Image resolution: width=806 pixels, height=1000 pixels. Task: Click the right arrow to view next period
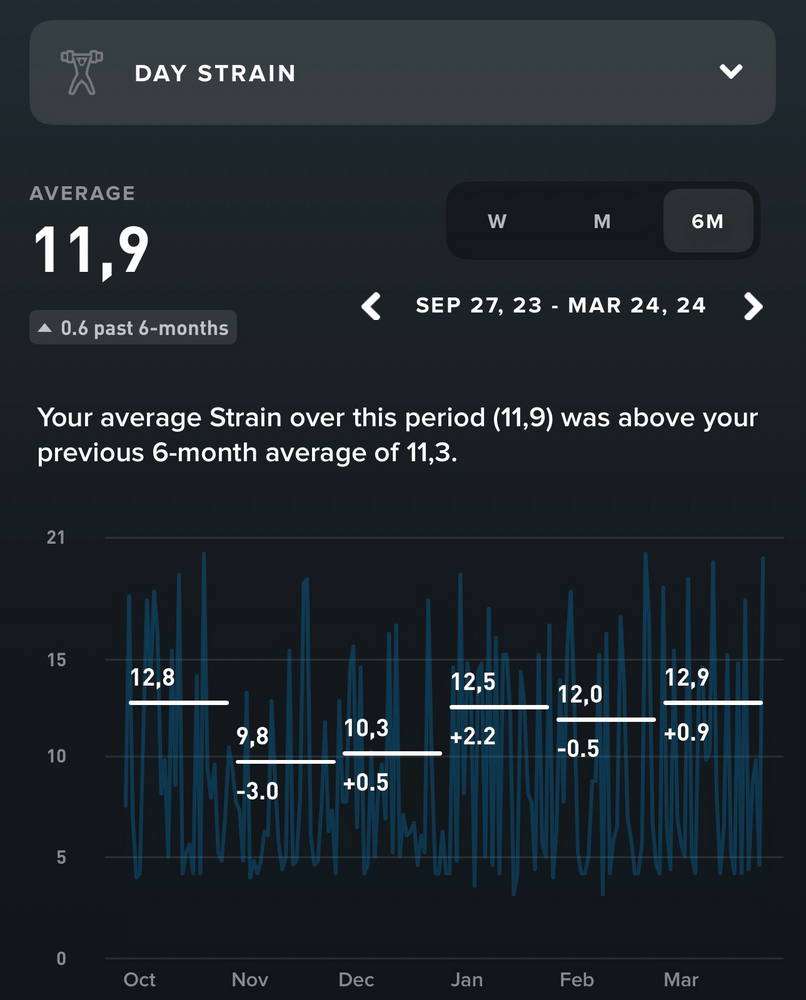click(x=752, y=307)
